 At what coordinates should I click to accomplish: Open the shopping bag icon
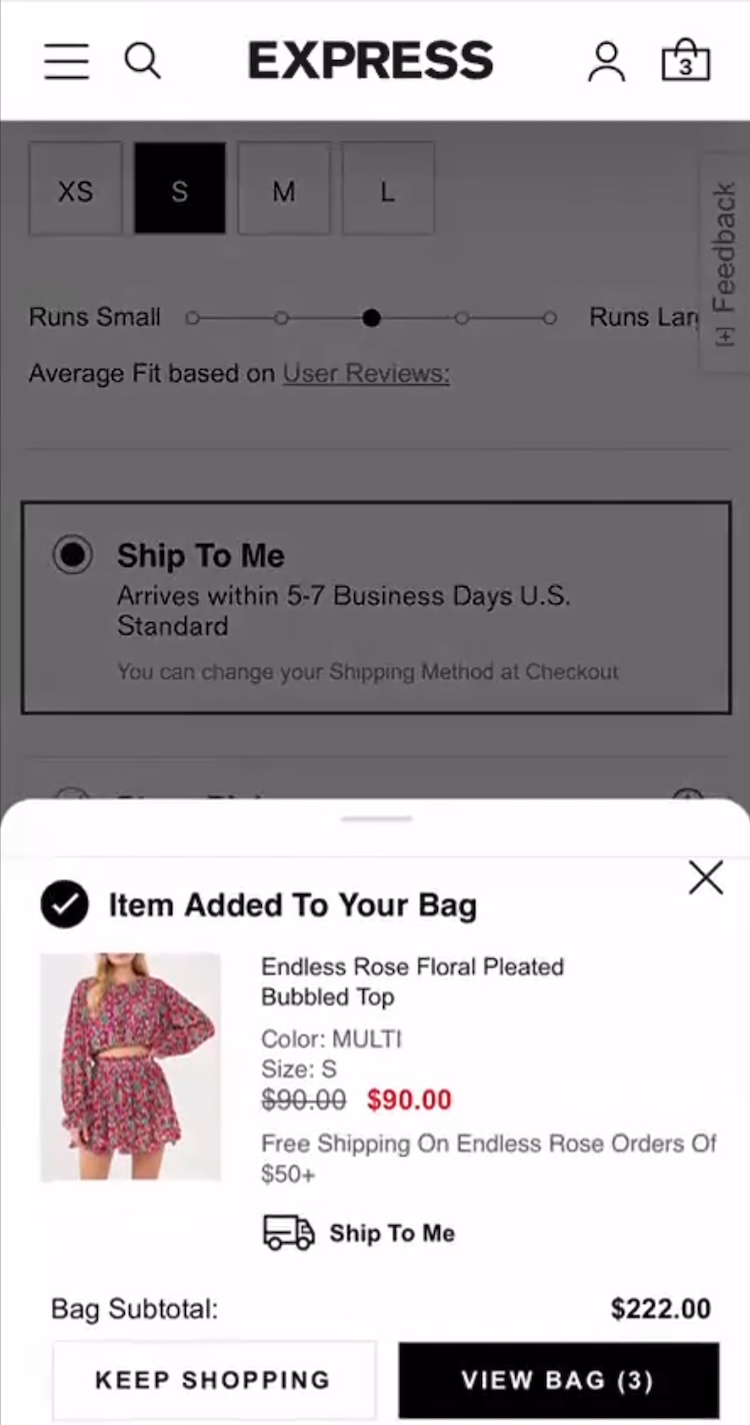click(x=685, y=61)
